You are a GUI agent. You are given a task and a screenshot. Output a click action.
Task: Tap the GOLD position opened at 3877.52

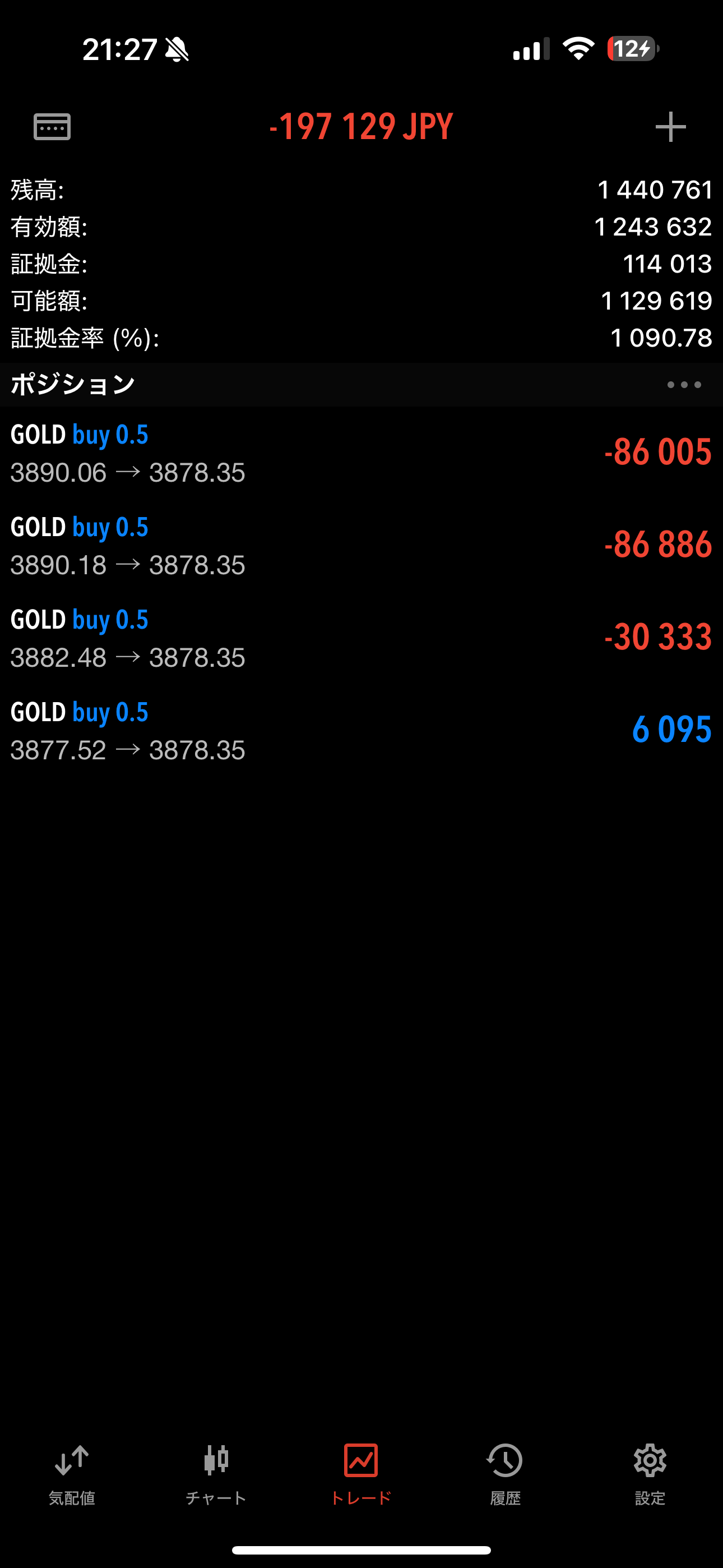coord(361,730)
